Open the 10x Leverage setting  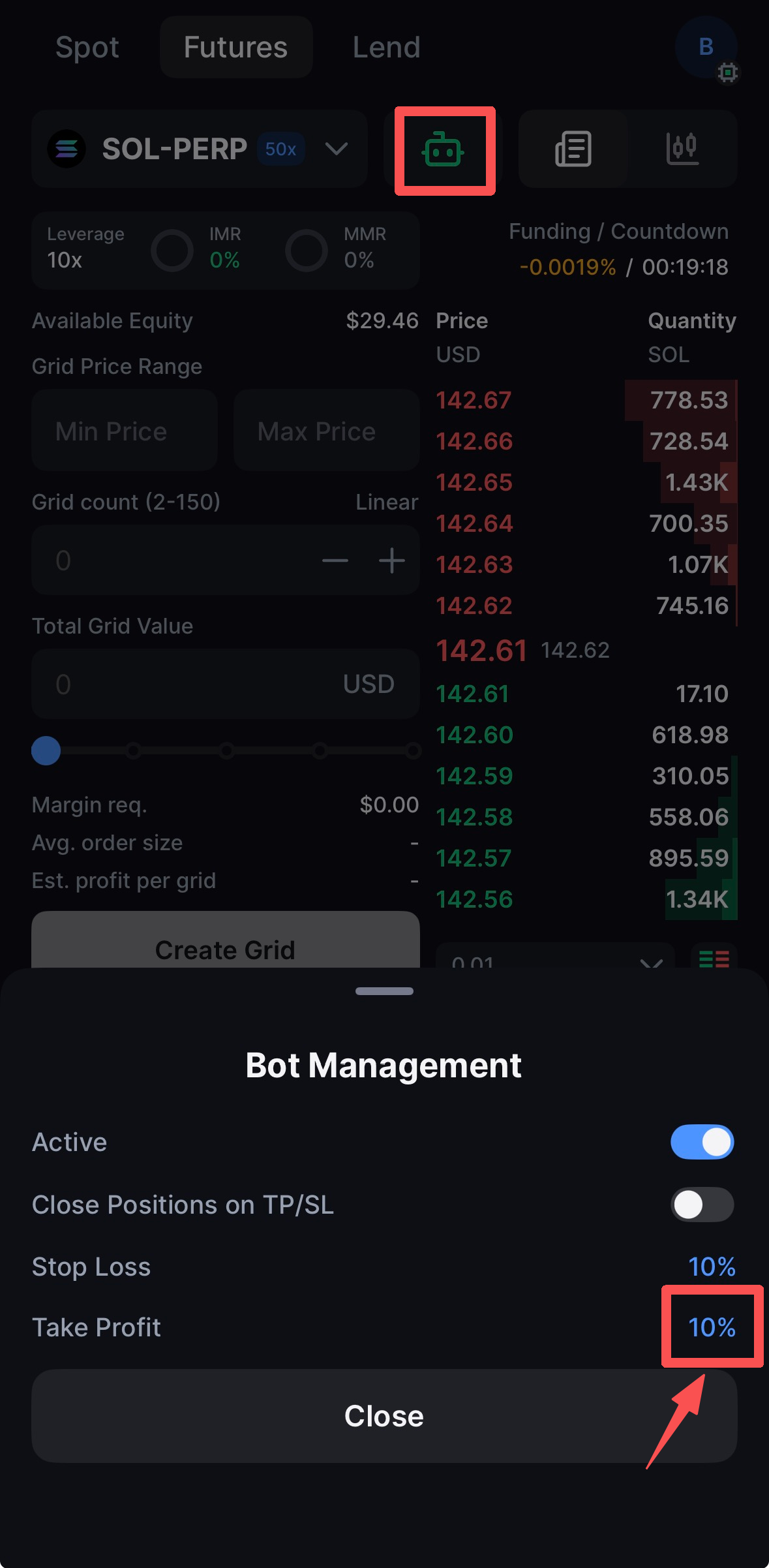pyautogui.click(x=85, y=250)
